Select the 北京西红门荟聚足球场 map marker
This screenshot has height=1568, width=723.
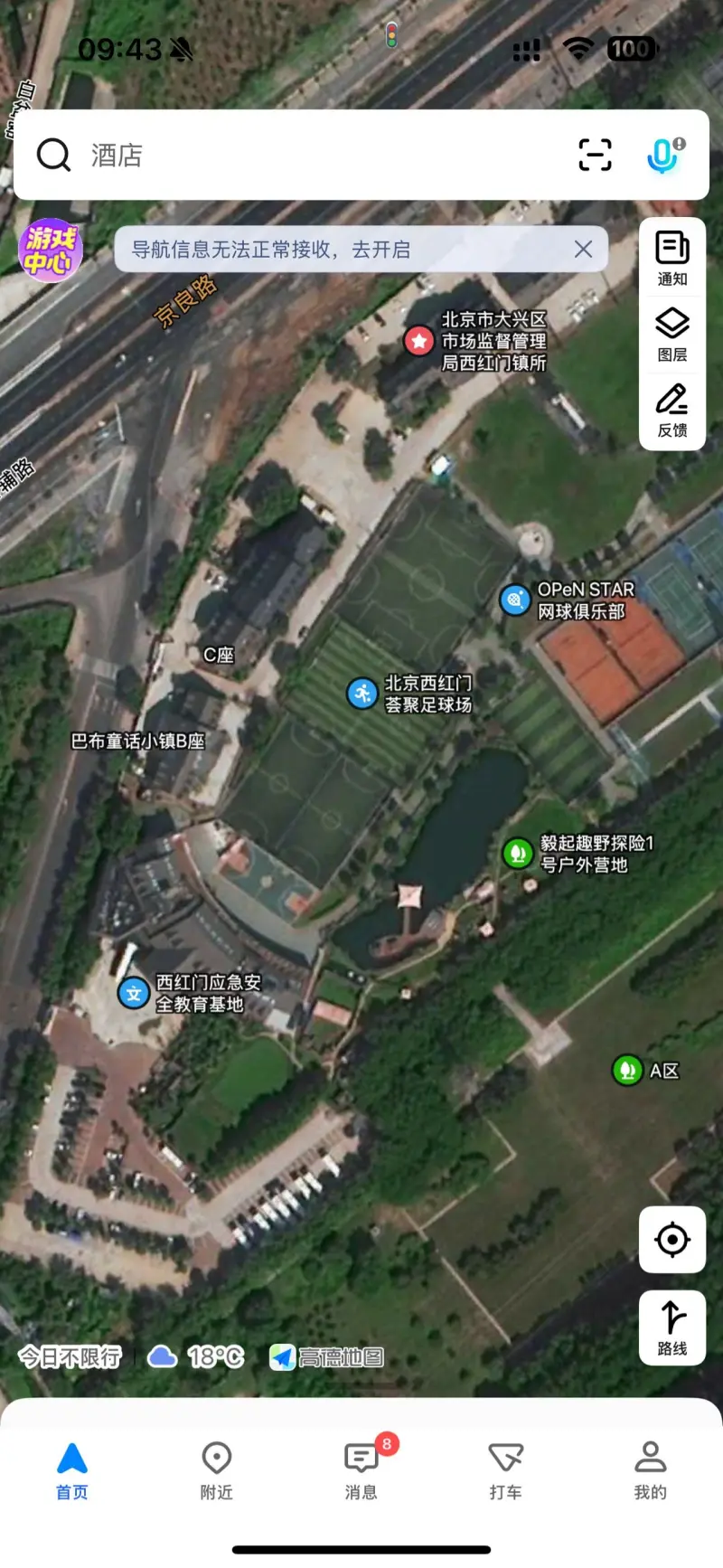pyautogui.click(x=362, y=694)
